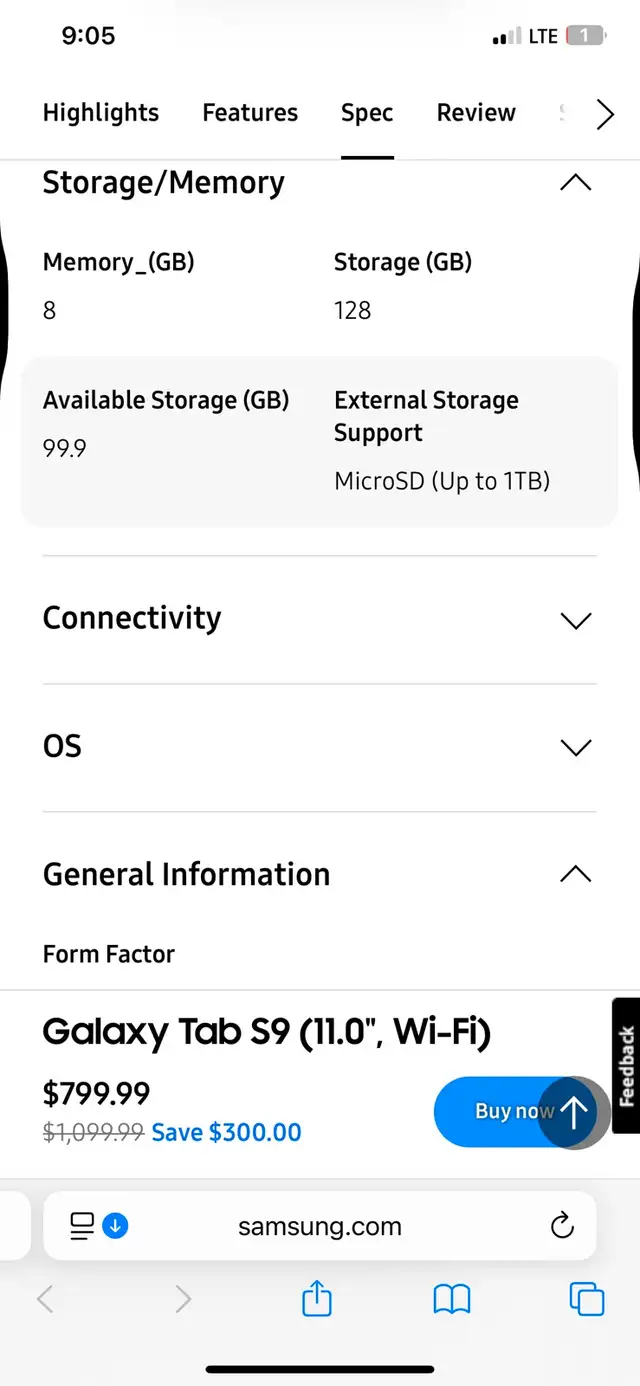Jump to top with the up arrow button
This screenshot has width=640, height=1386.
pyautogui.click(x=573, y=1112)
